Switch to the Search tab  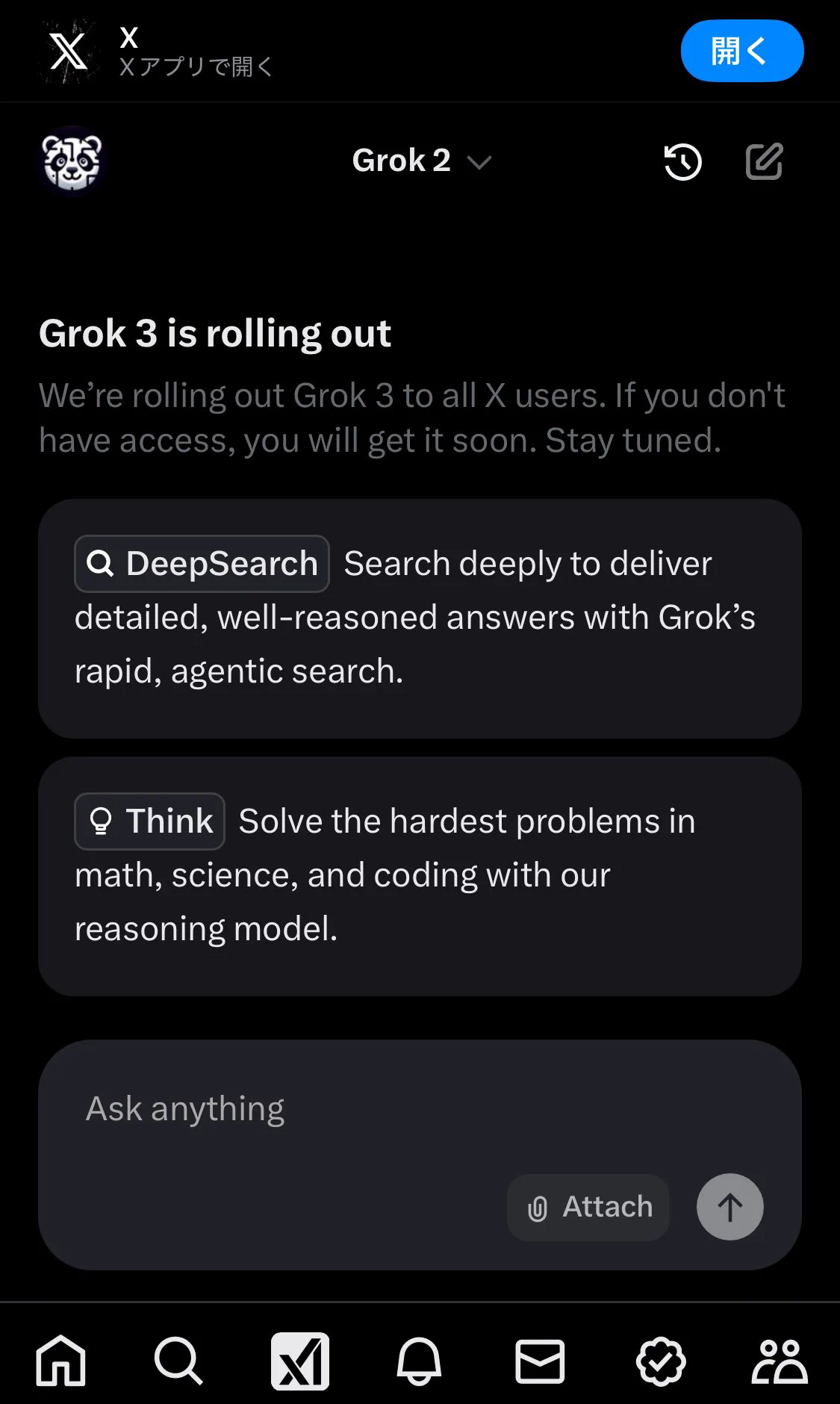pyautogui.click(x=178, y=1361)
